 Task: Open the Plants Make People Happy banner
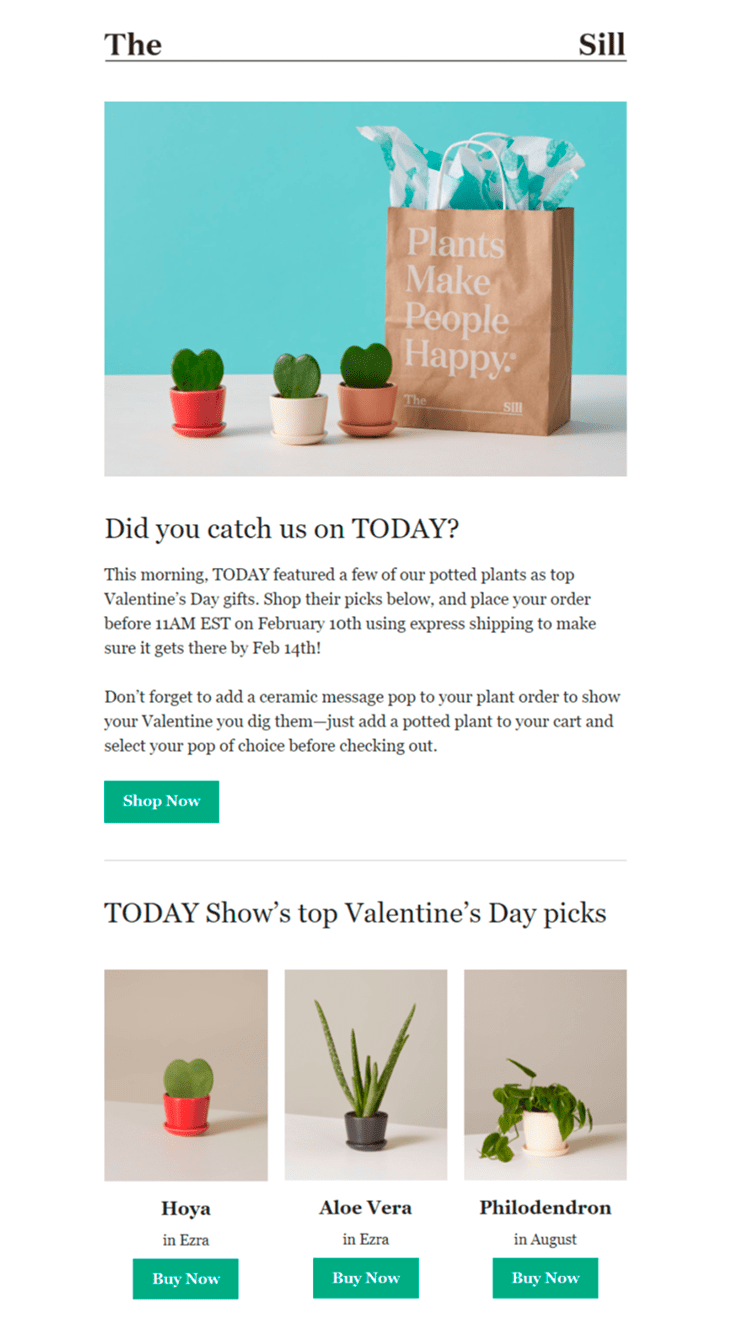[365, 288]
